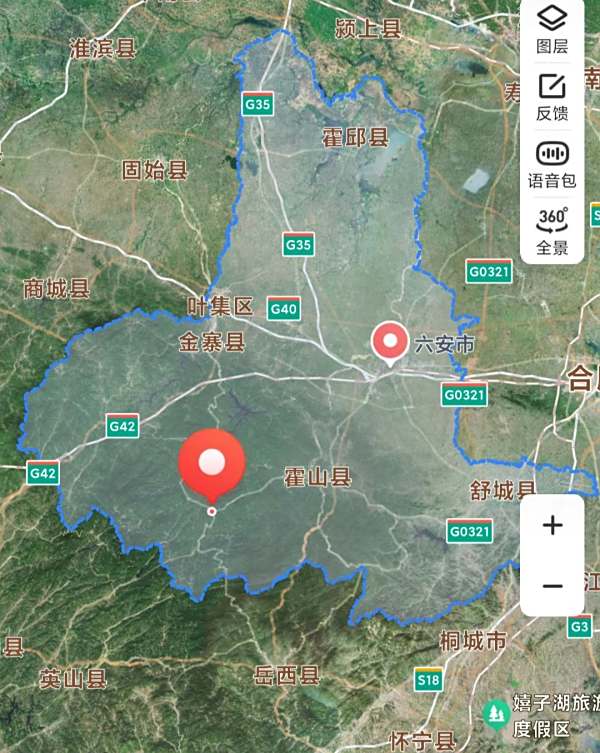This screenshot has width=600, height=753.
Task: Select the large red location pin
Action: [211, 462]
